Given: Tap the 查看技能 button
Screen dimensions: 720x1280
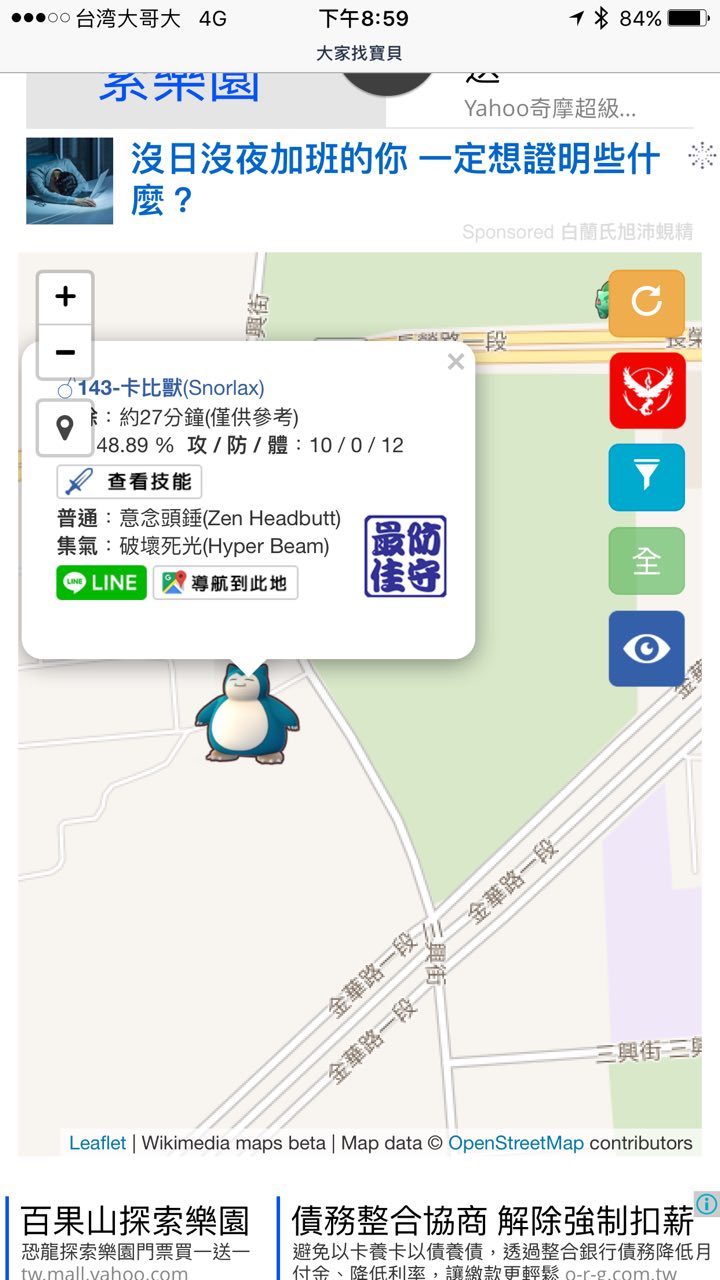Looking at the screenshot, I should pos(130,482).
